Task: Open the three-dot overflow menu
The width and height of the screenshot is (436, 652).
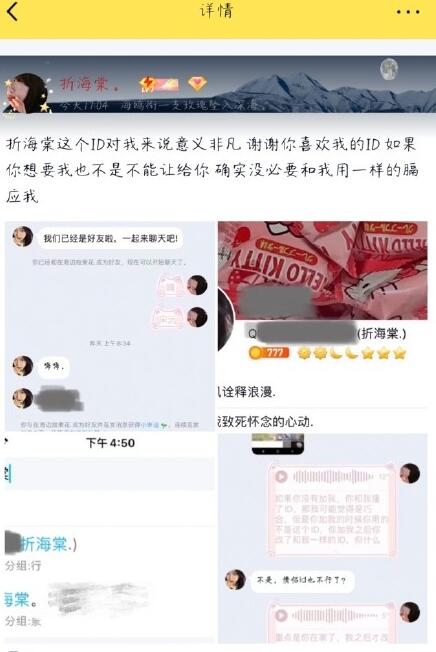Action: click(408, 12)
